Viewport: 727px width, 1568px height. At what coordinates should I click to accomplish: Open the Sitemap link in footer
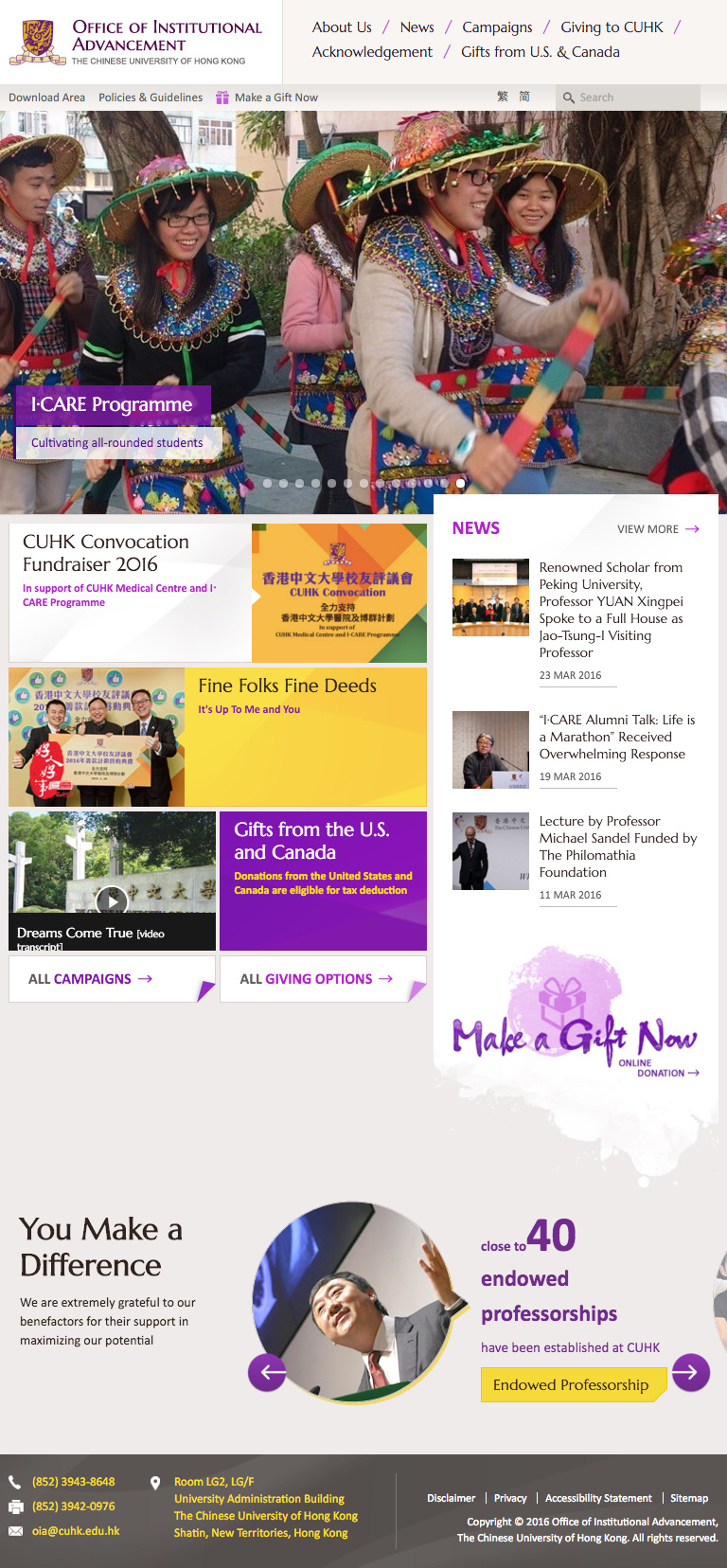689,1498
